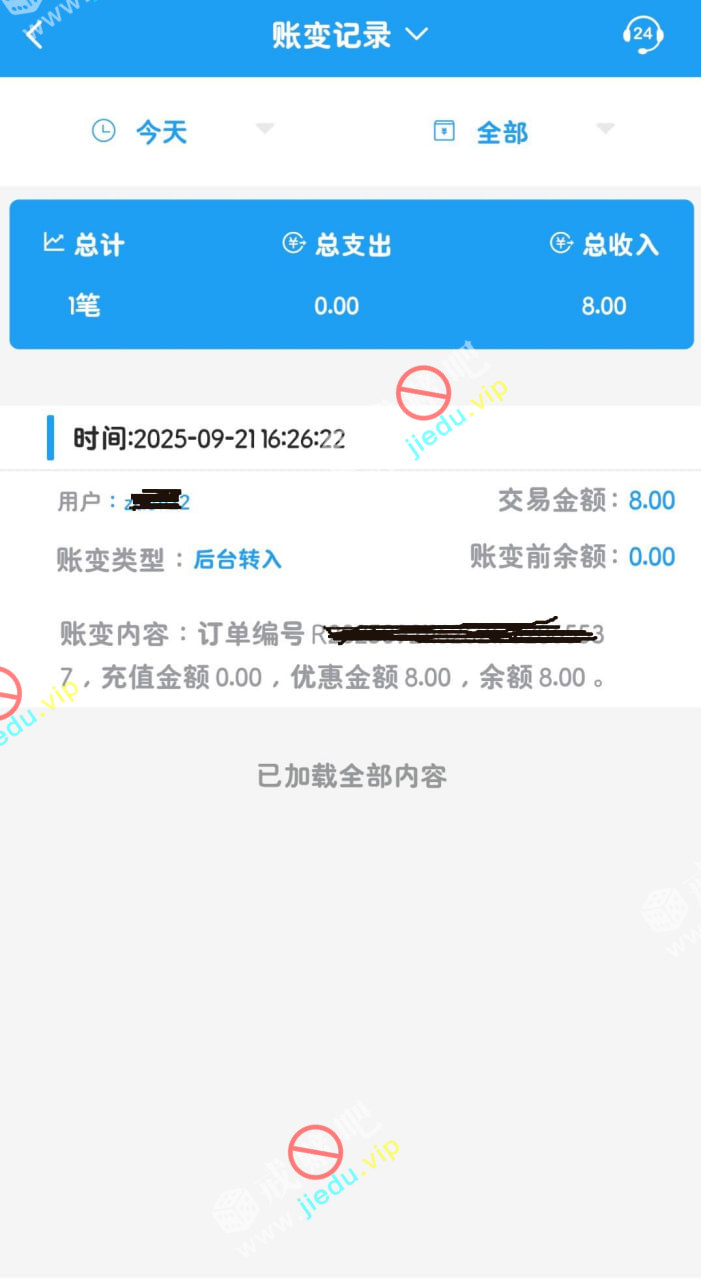This screenshot has height=1280, width=701.
Task: Go back using the top-left arrow
Action: pyautogui.click(x=34, y=36)
